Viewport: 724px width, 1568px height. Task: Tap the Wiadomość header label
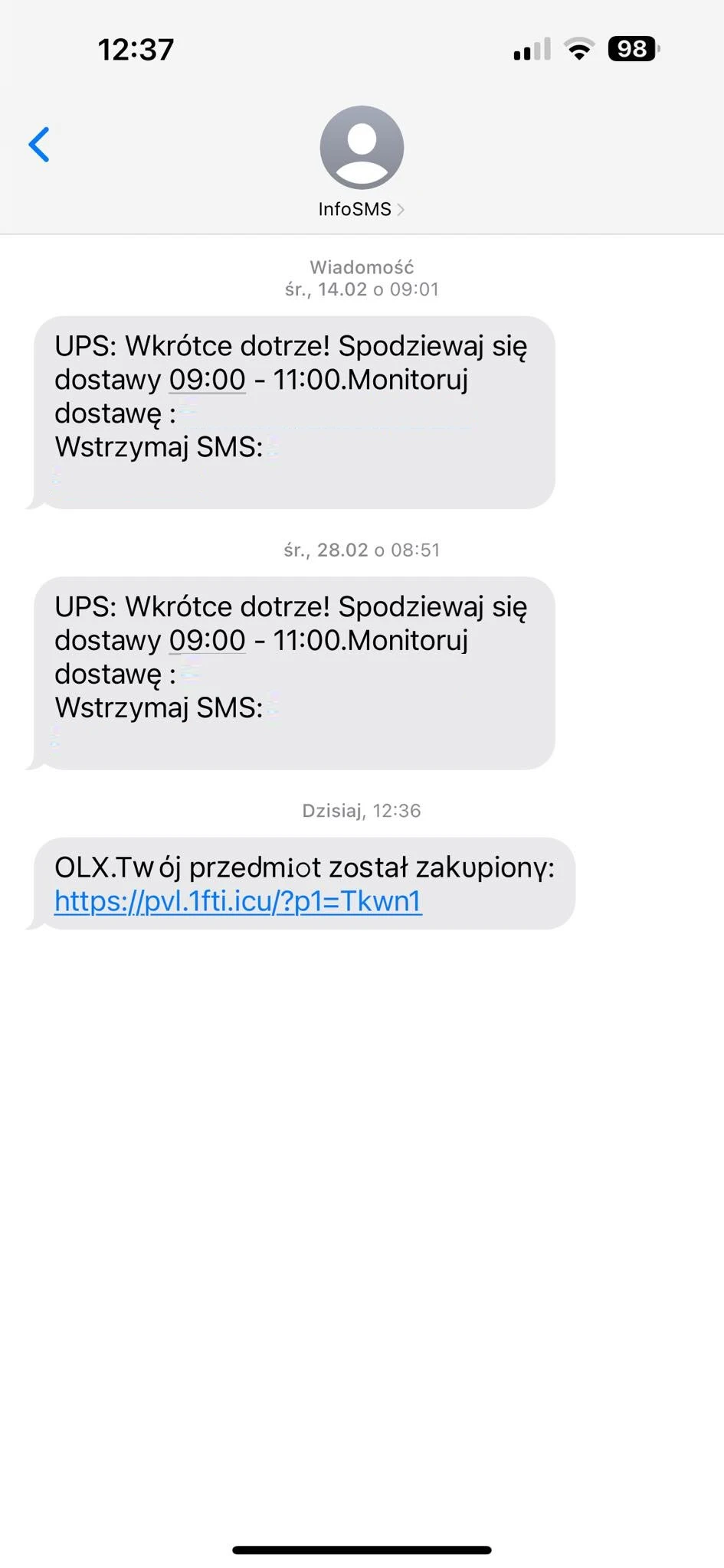point(361,267)
